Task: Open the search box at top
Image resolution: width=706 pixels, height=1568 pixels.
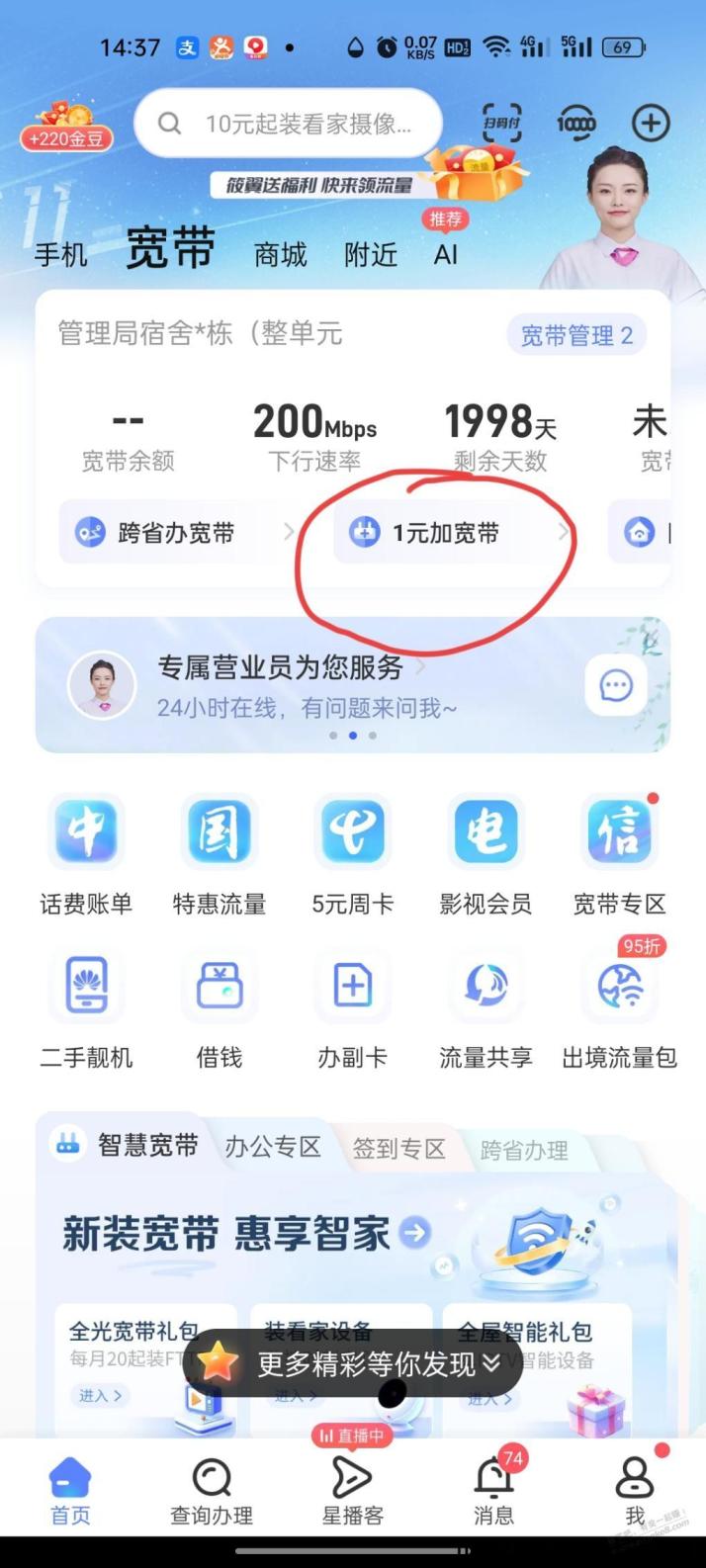Action: point(287,124)
